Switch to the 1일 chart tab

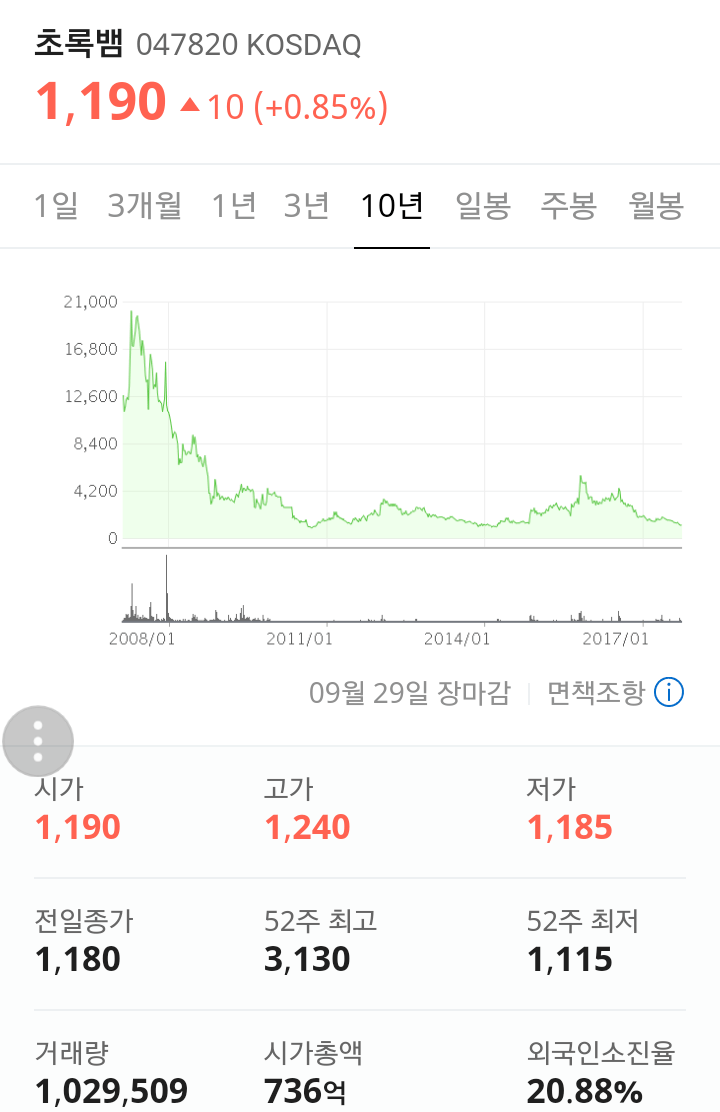tap(56, 206)
